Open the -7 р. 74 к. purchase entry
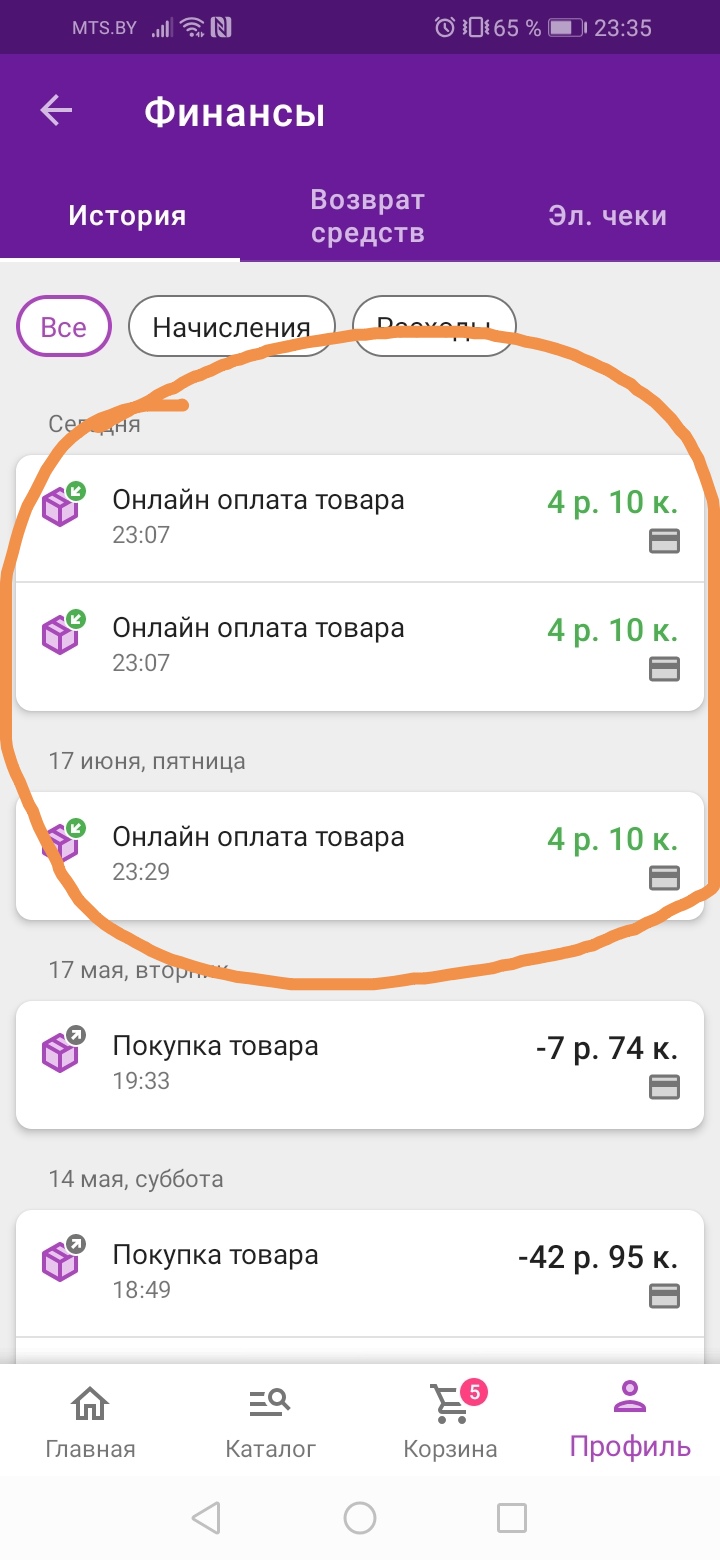720x1560 pixels. coord(360,1064)
